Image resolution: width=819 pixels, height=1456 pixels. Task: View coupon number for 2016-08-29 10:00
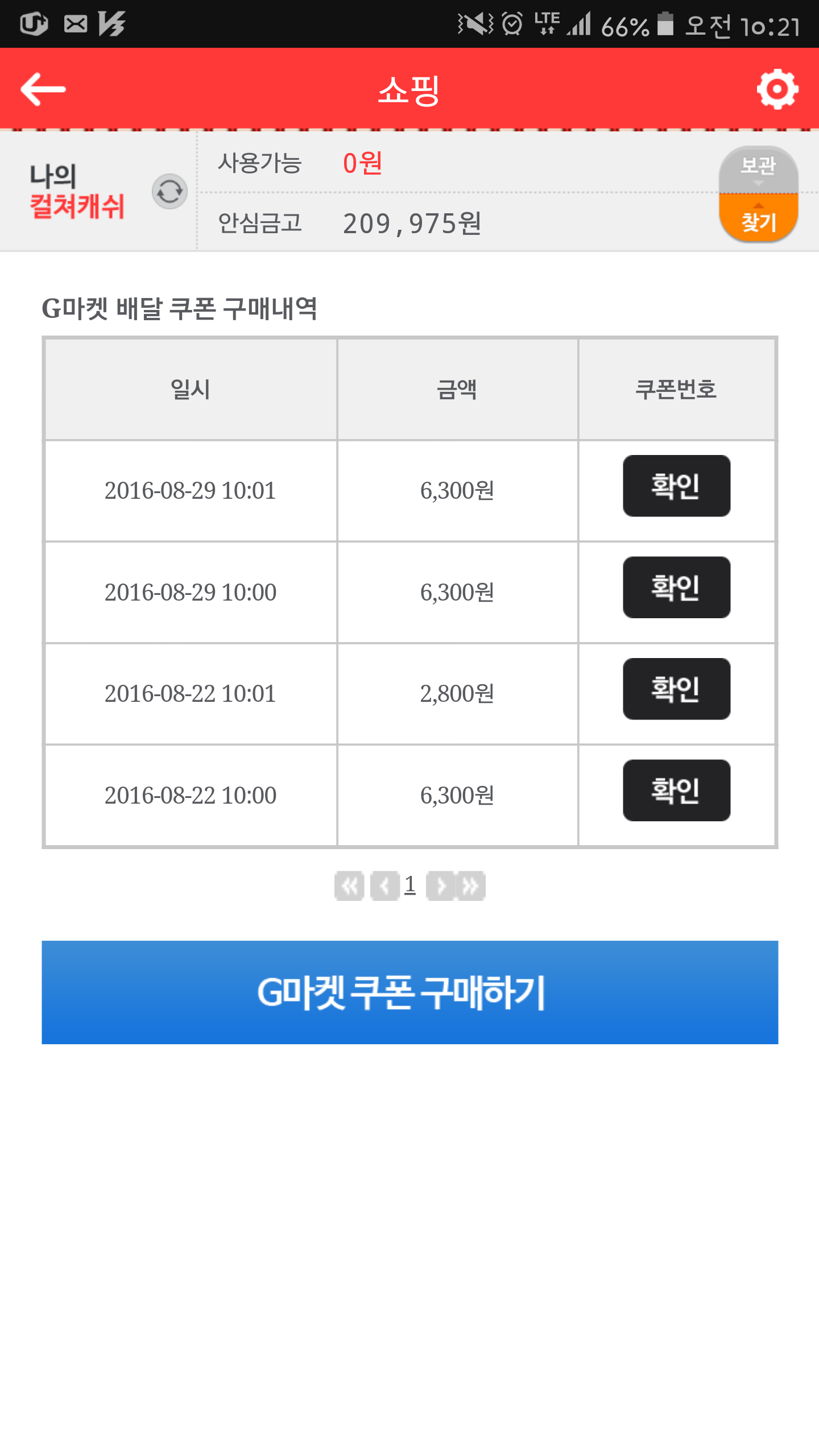(x=676, y=588)
